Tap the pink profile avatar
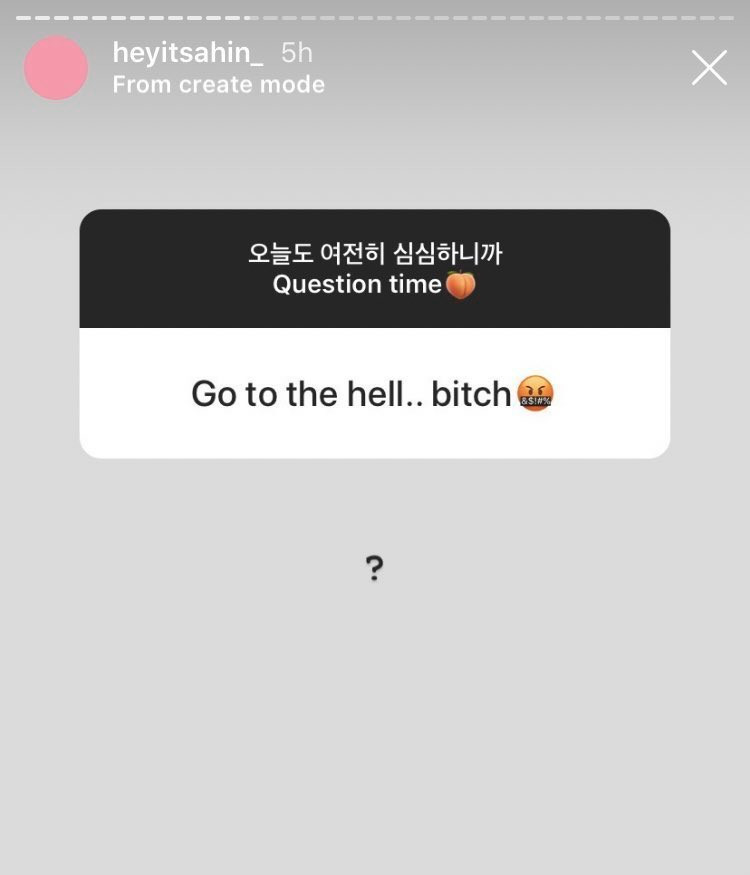 56,68
